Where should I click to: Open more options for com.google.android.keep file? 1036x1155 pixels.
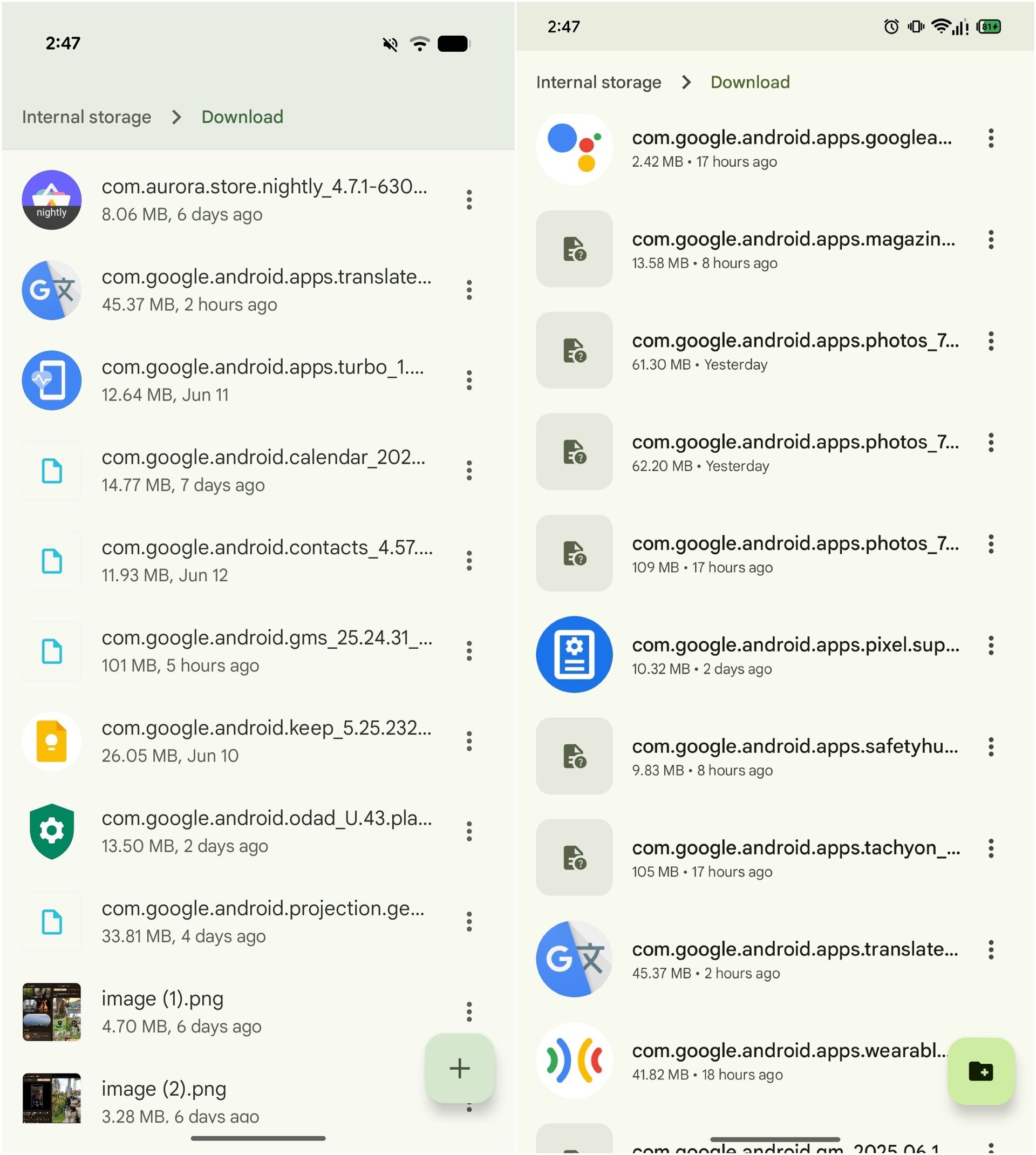(469, 741)
